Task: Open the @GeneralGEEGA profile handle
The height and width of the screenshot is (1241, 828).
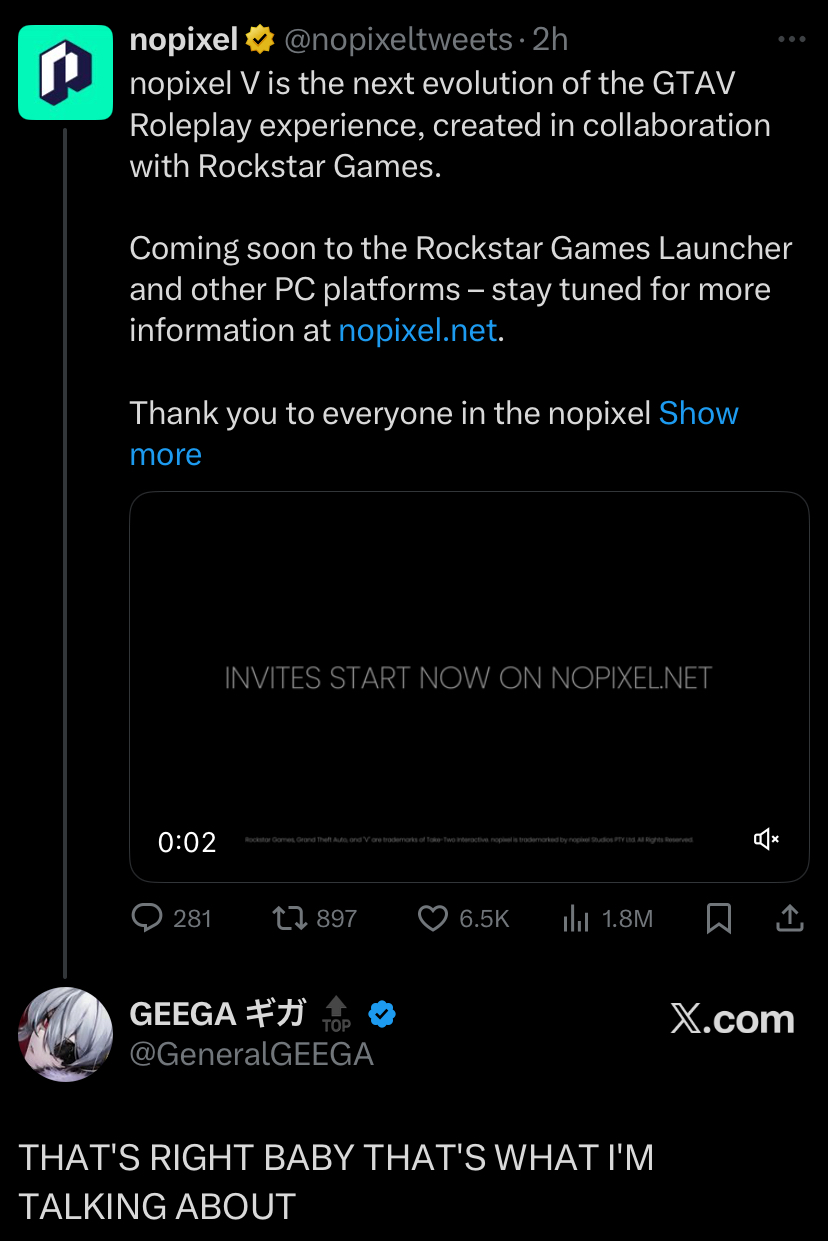Action: (251, 1054)
